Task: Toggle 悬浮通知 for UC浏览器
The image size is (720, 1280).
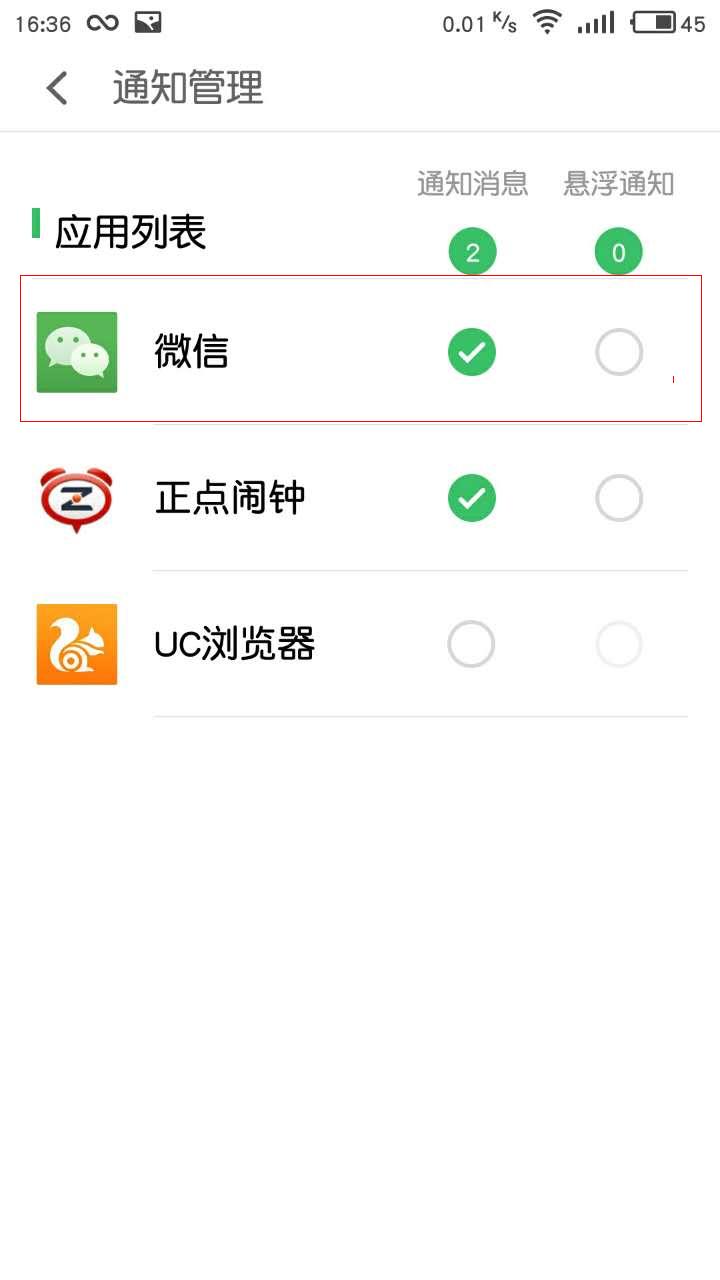Action: pyautogui.click(x=618, y=645)
